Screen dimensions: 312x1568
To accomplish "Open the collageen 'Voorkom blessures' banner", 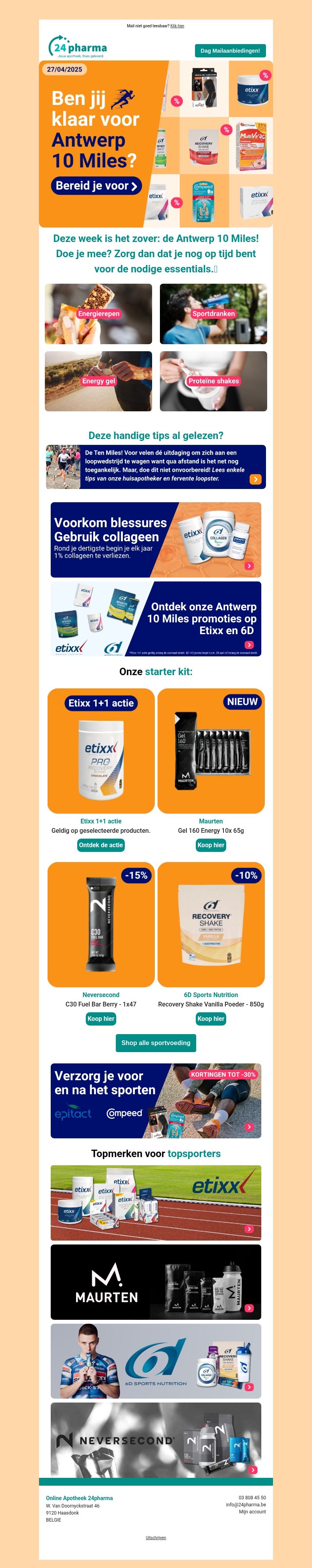I will (156, 539).
